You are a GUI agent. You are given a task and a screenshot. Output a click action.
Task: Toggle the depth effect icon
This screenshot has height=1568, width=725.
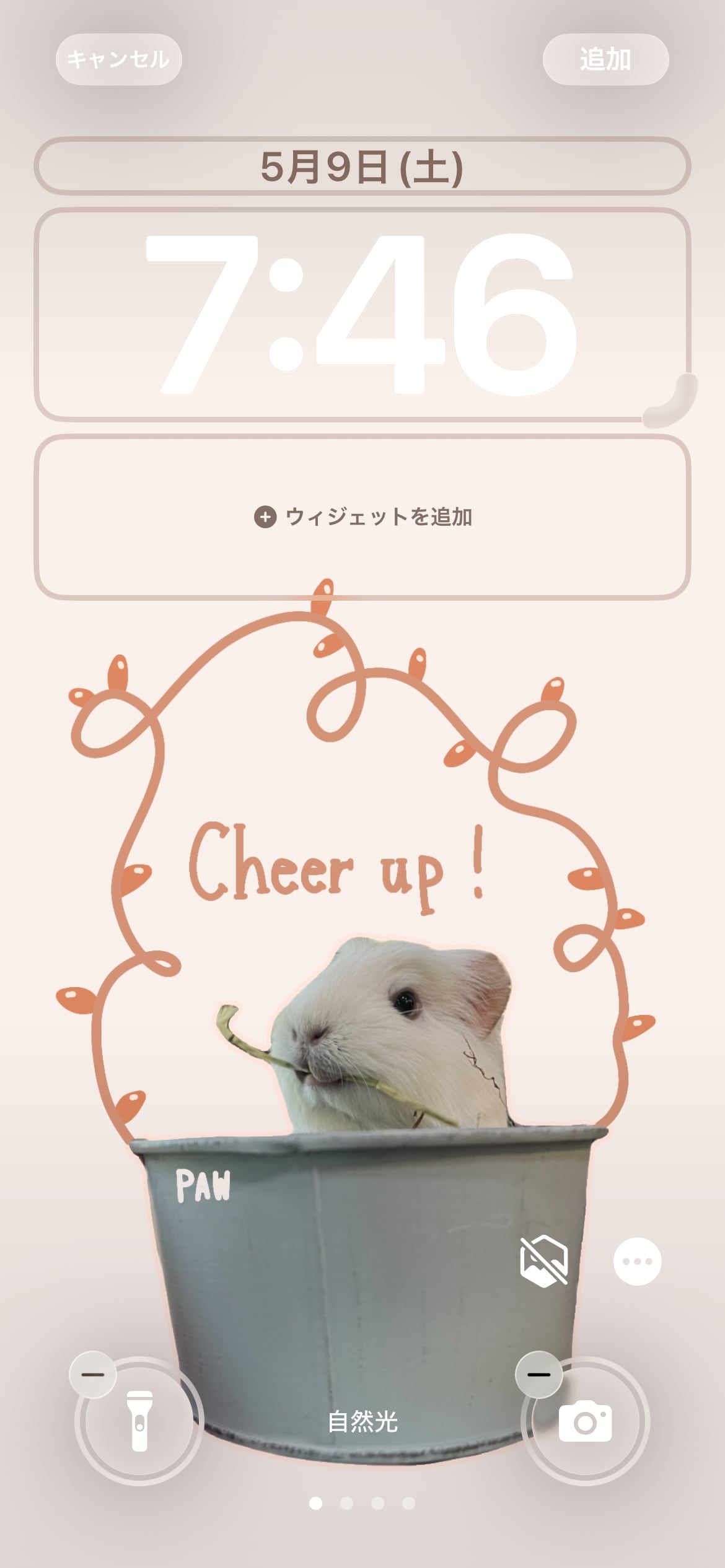(x=544, y=1261)
